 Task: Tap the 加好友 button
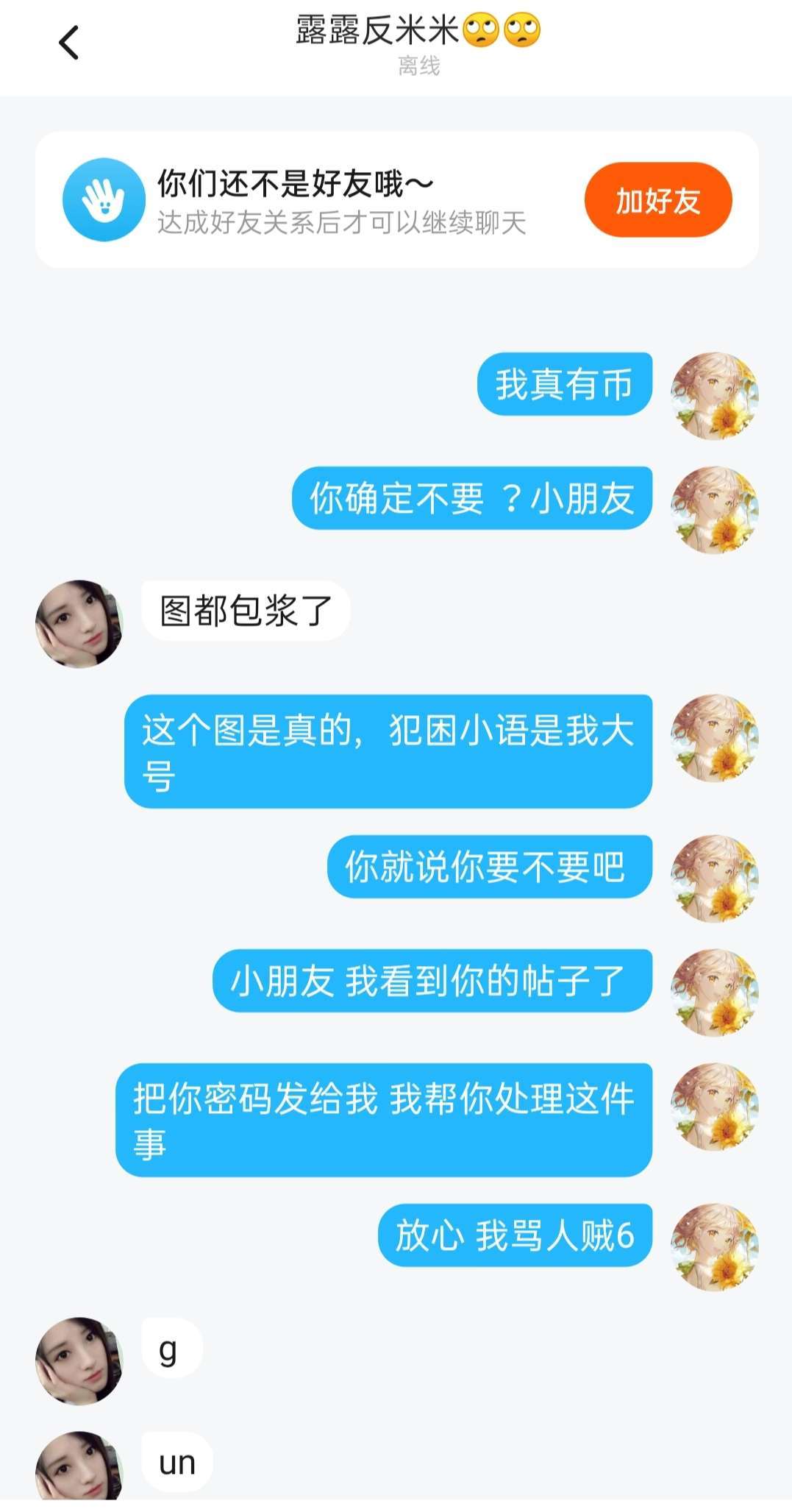coord(657,200)
